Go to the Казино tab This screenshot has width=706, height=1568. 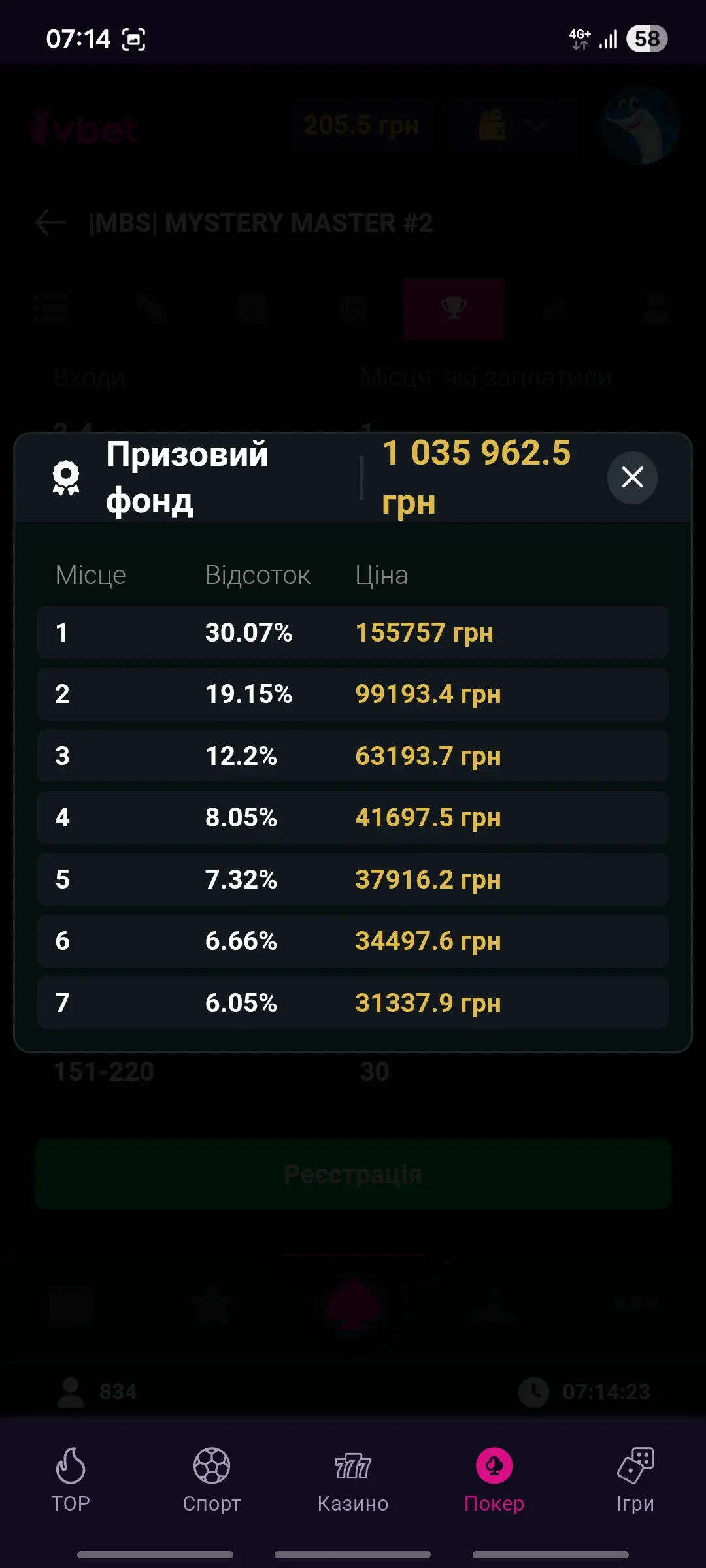353,1479
